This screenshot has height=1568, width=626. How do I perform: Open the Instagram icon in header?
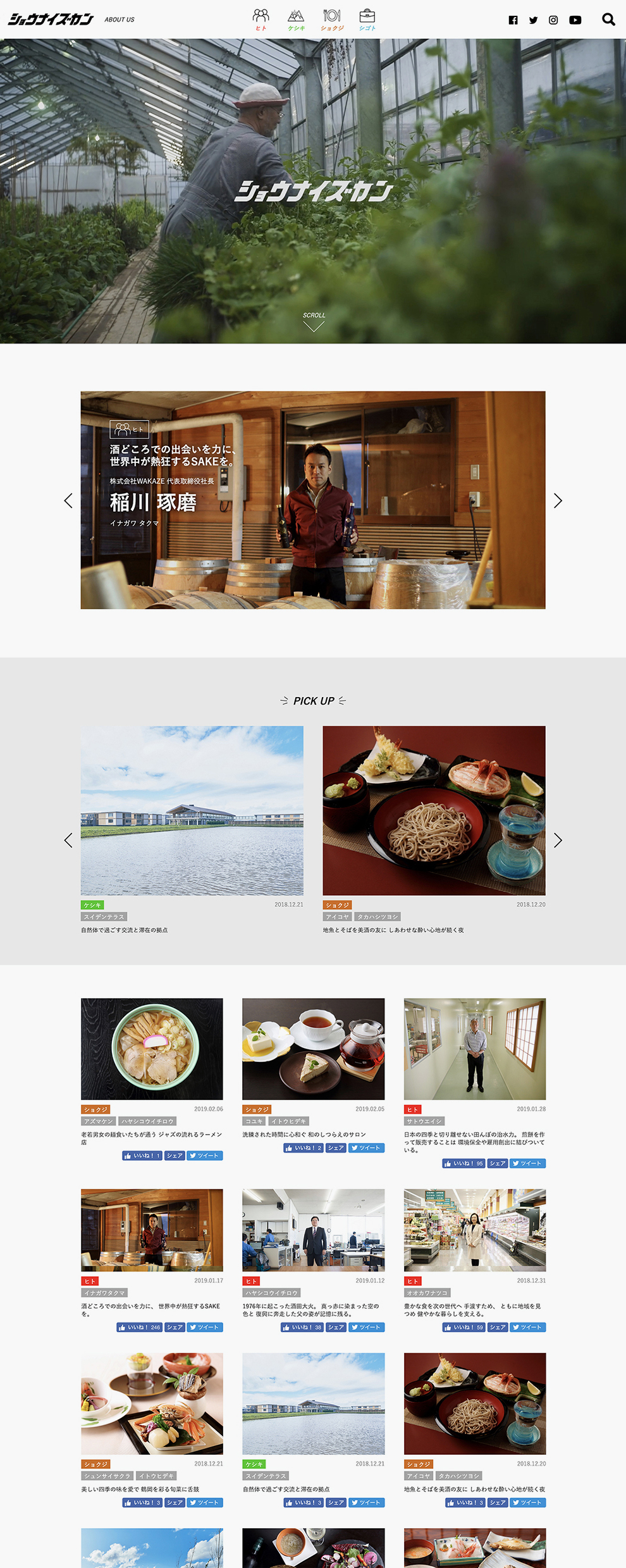click(x=553, y=20)
